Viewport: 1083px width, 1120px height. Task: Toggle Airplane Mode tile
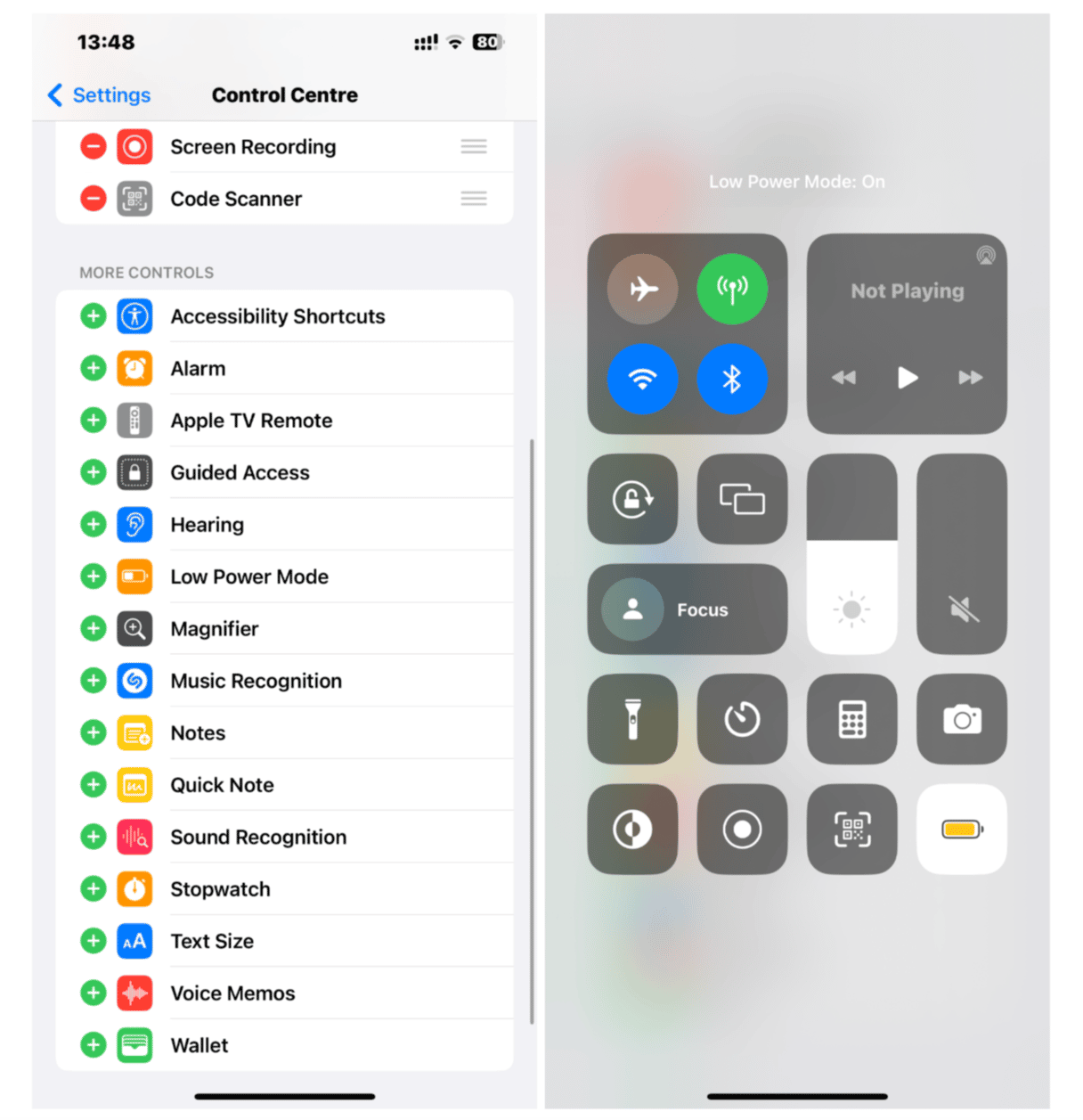[642, 289]
